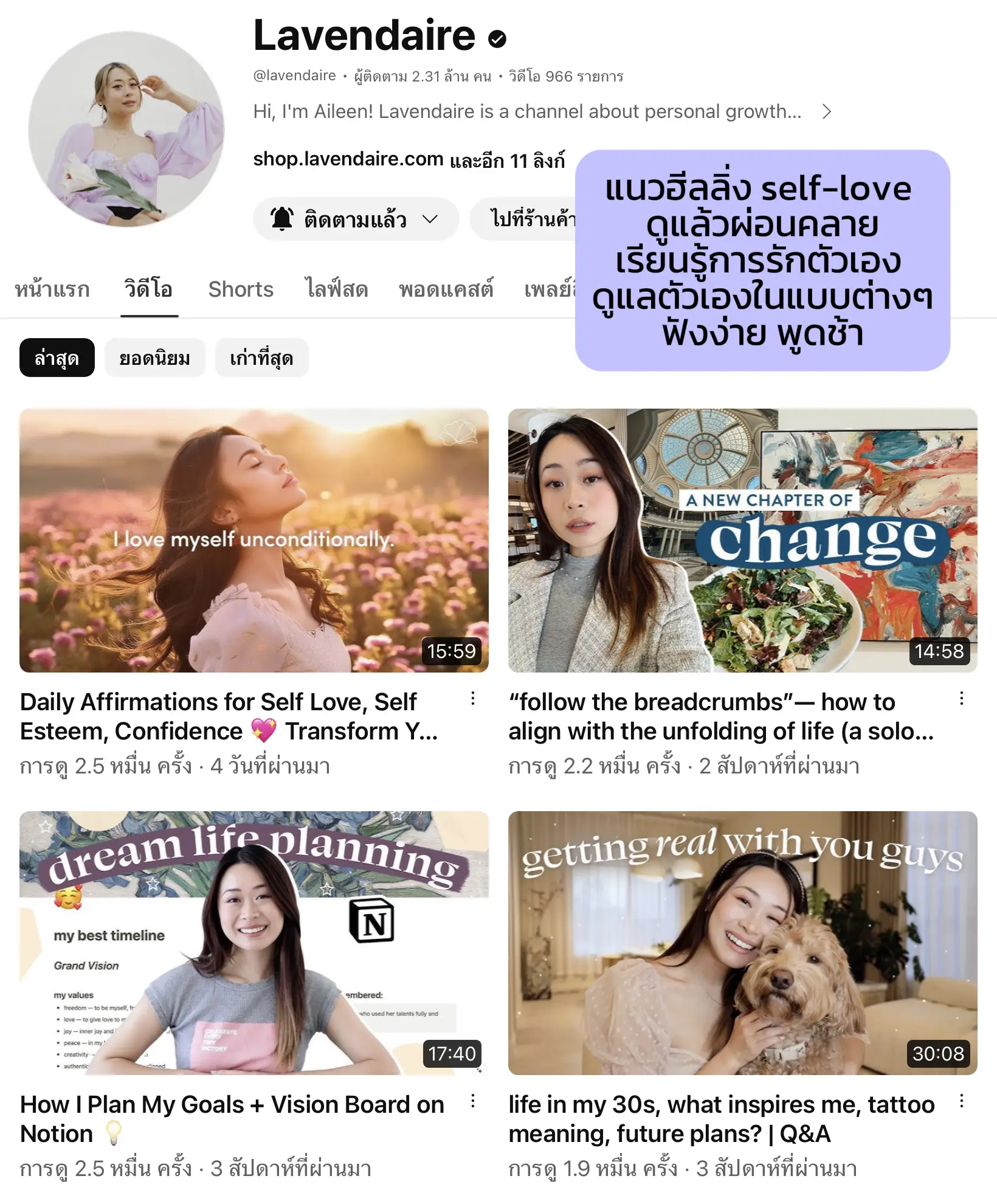Viewport: 997px width, 1204px height.
Task: Watch How I Plan My Goals on Notion
Action: [x=254, y=943]
